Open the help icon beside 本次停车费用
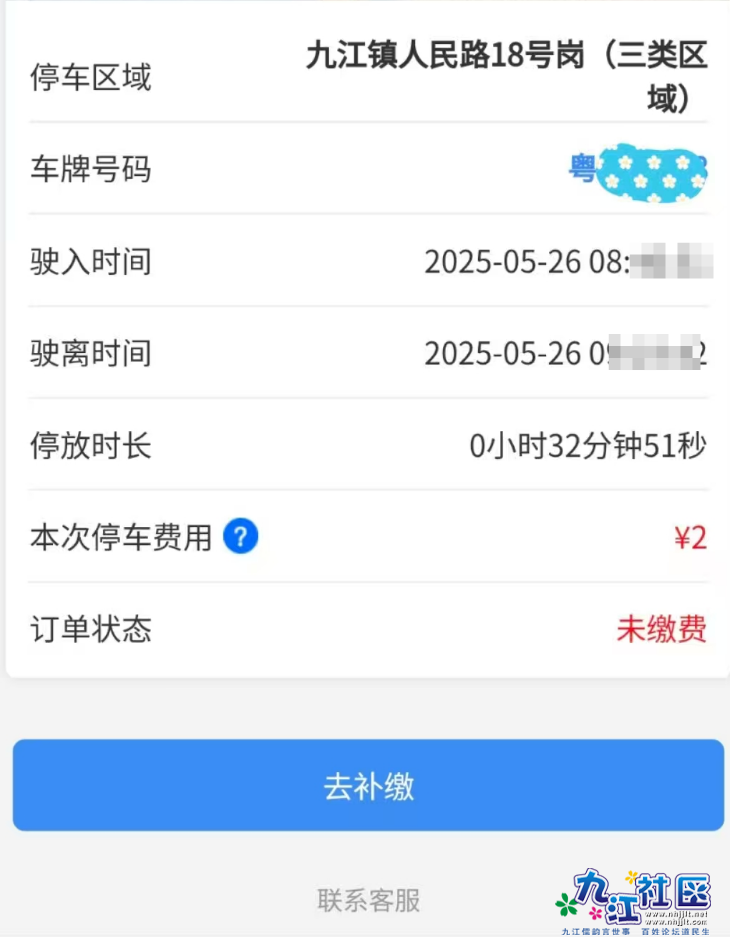 [x=240, y=537]
